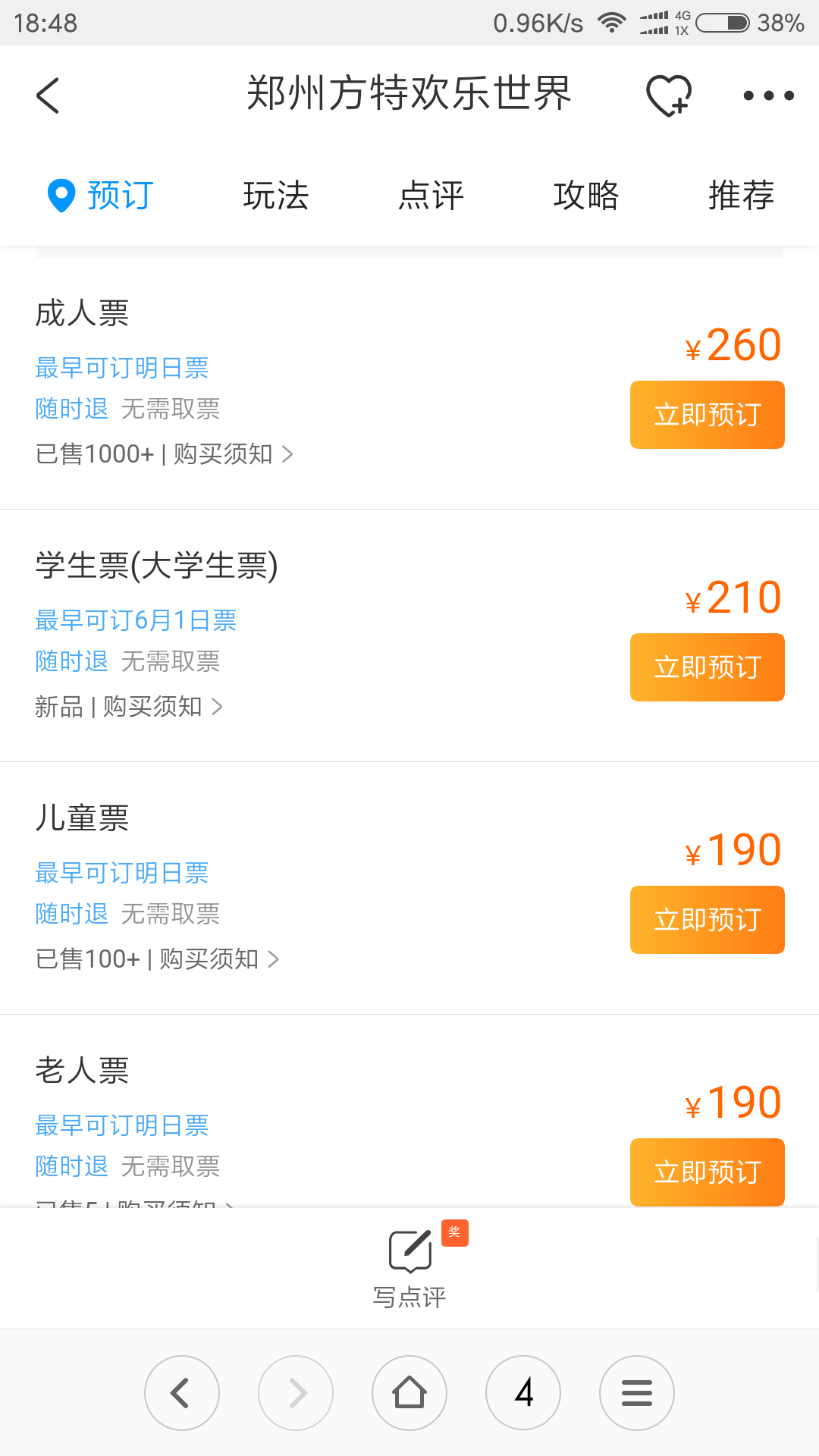819x1456 pixels.
Task: Switch to the 玩法 tab
Action: click(276, 196)
